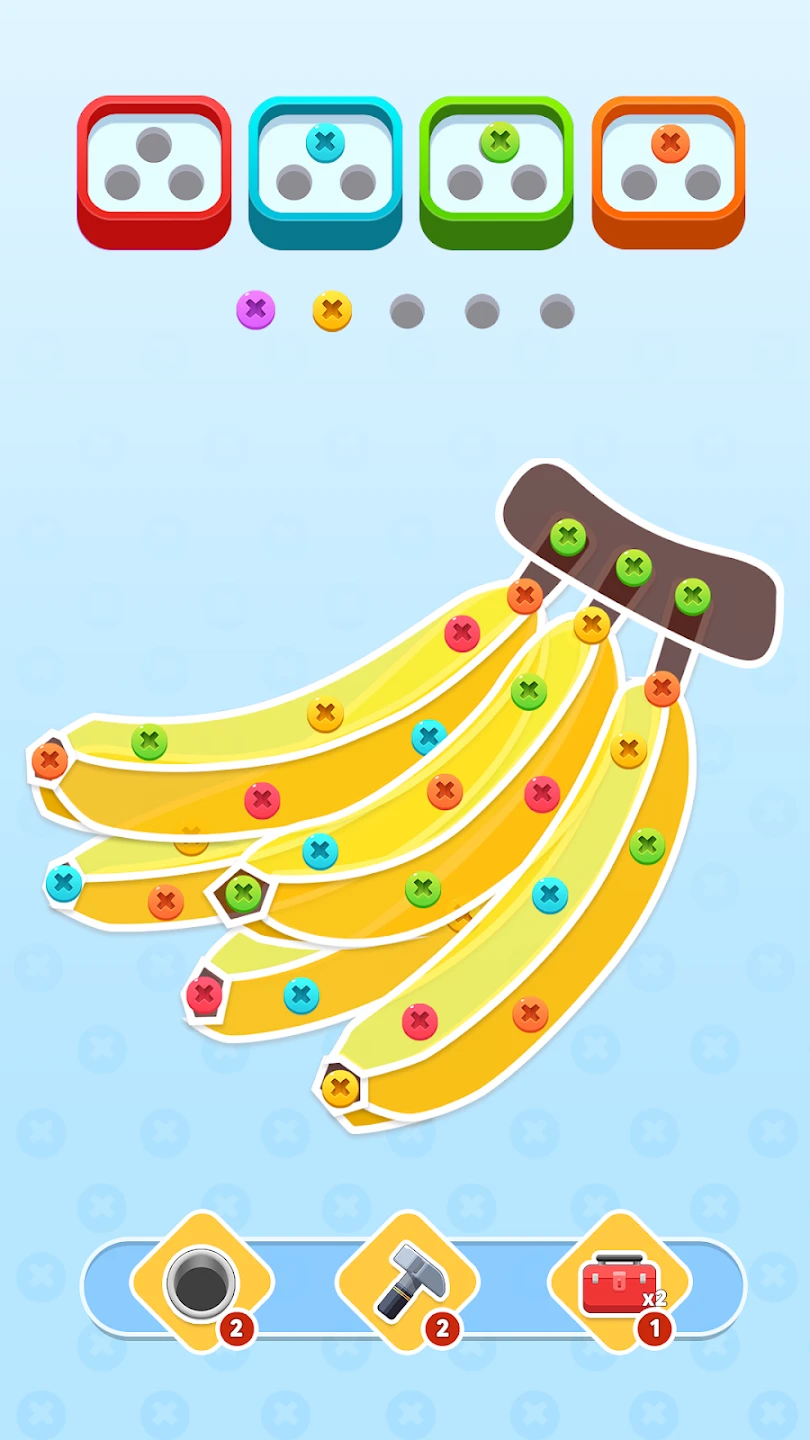Tap the leftmost green screw on the brown stem

pos(567,536)
